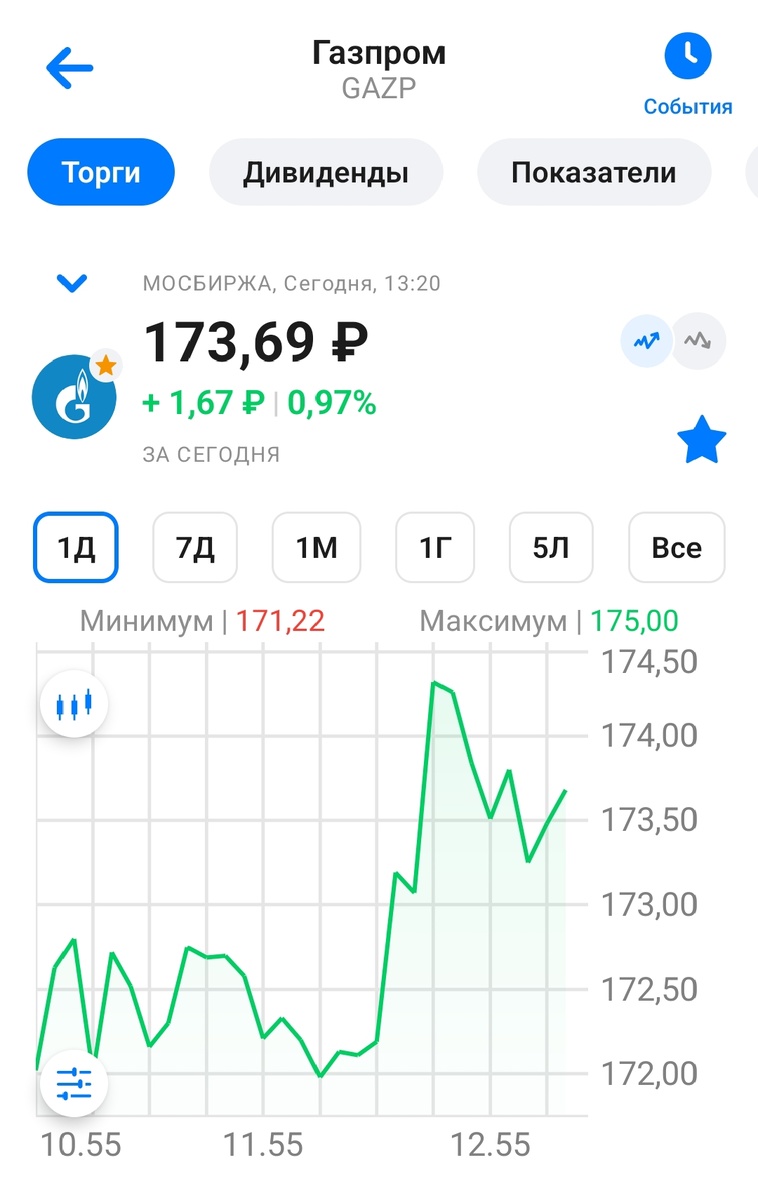
Task: Switch chart period to 5Л
Action: [551, 547]
